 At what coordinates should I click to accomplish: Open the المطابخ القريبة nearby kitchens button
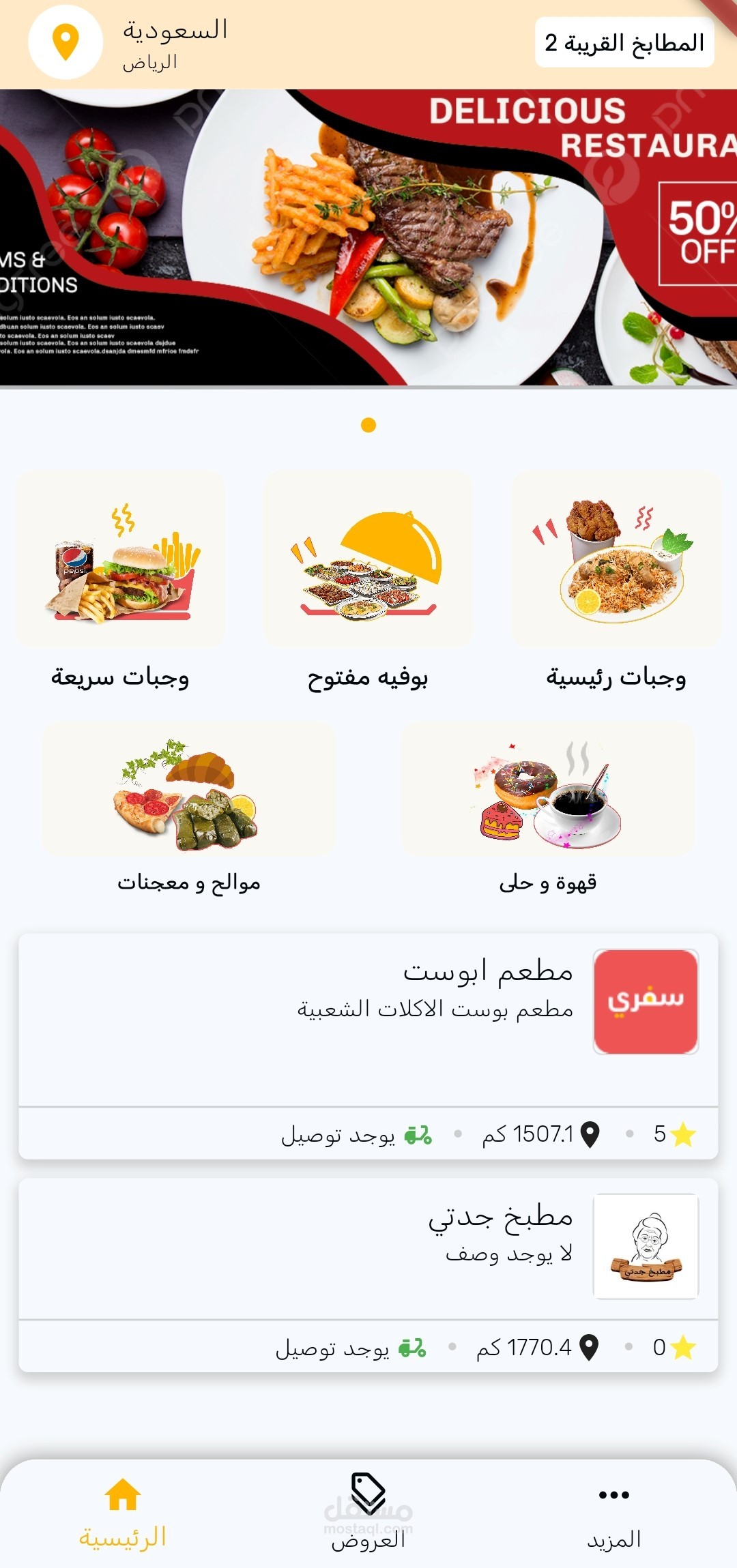(x=624, y=43)
